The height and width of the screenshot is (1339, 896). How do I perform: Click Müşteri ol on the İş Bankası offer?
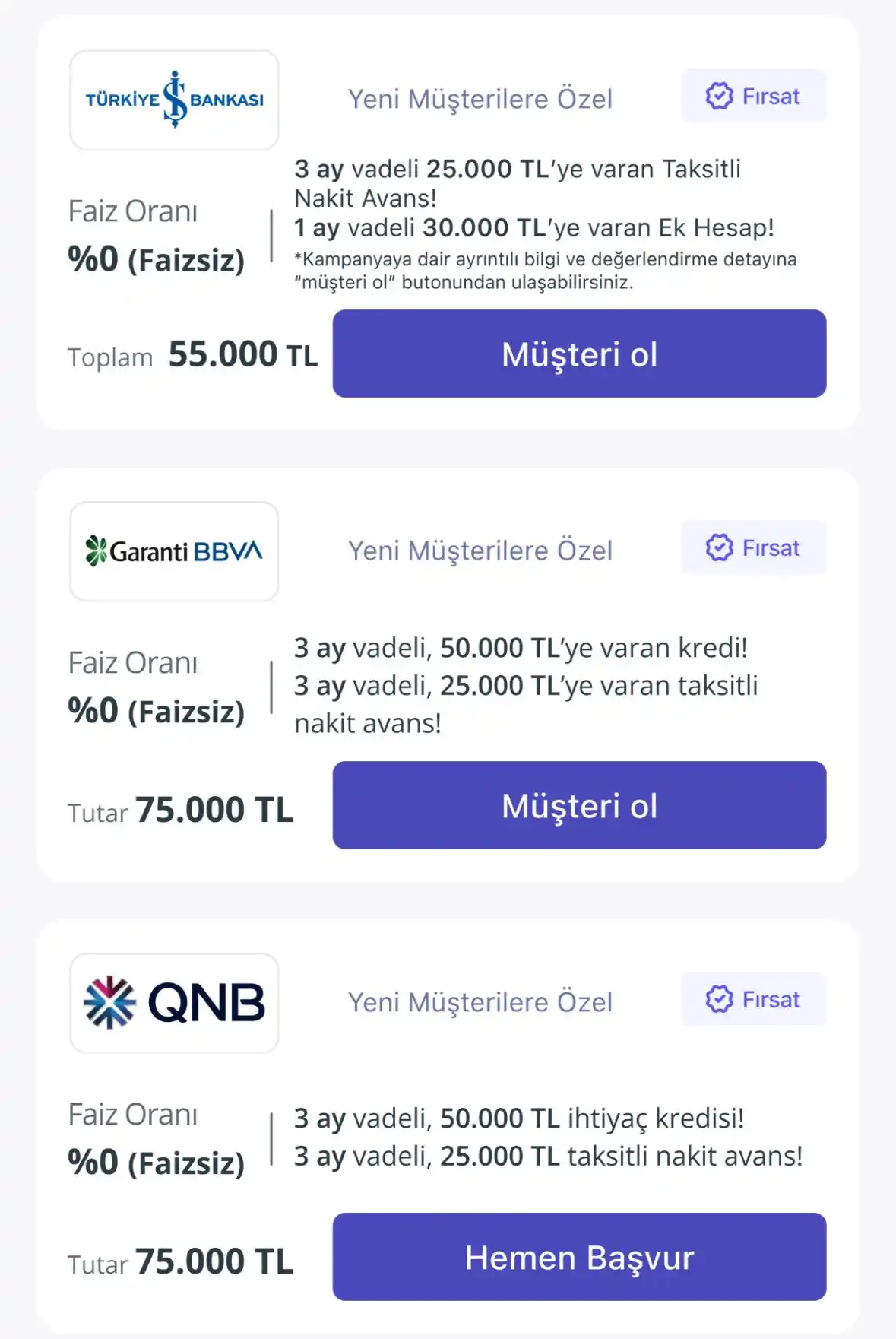[x=579, y=354]
